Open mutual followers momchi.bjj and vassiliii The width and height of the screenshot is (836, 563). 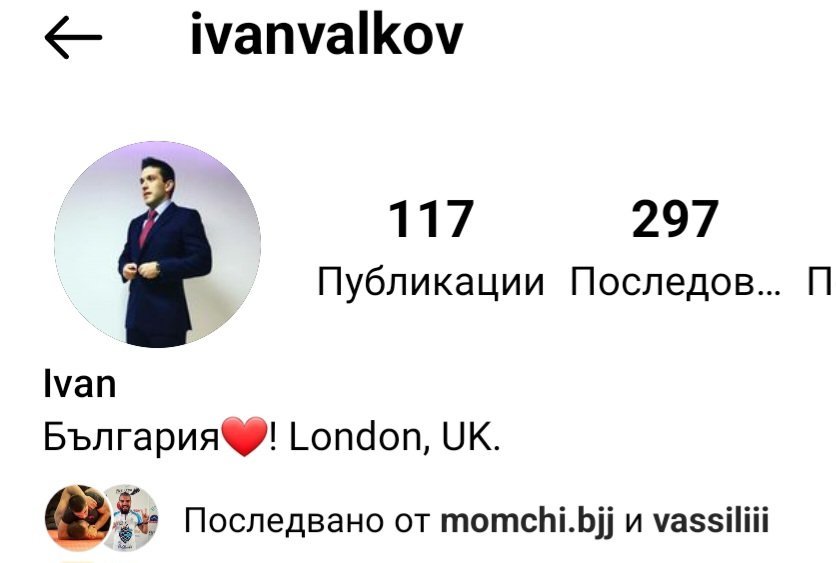[x=407, y=519]
